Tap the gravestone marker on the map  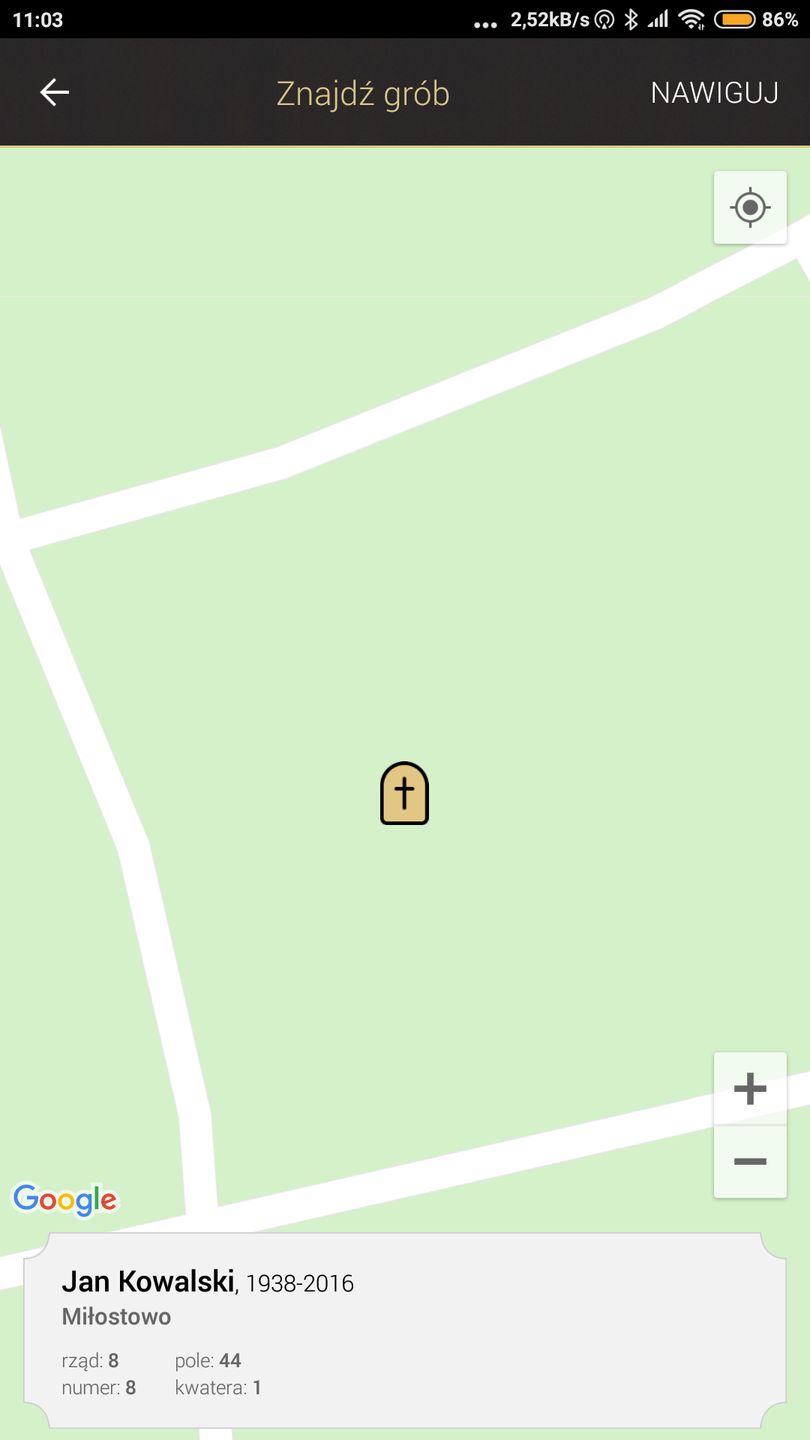pos(404,794)
